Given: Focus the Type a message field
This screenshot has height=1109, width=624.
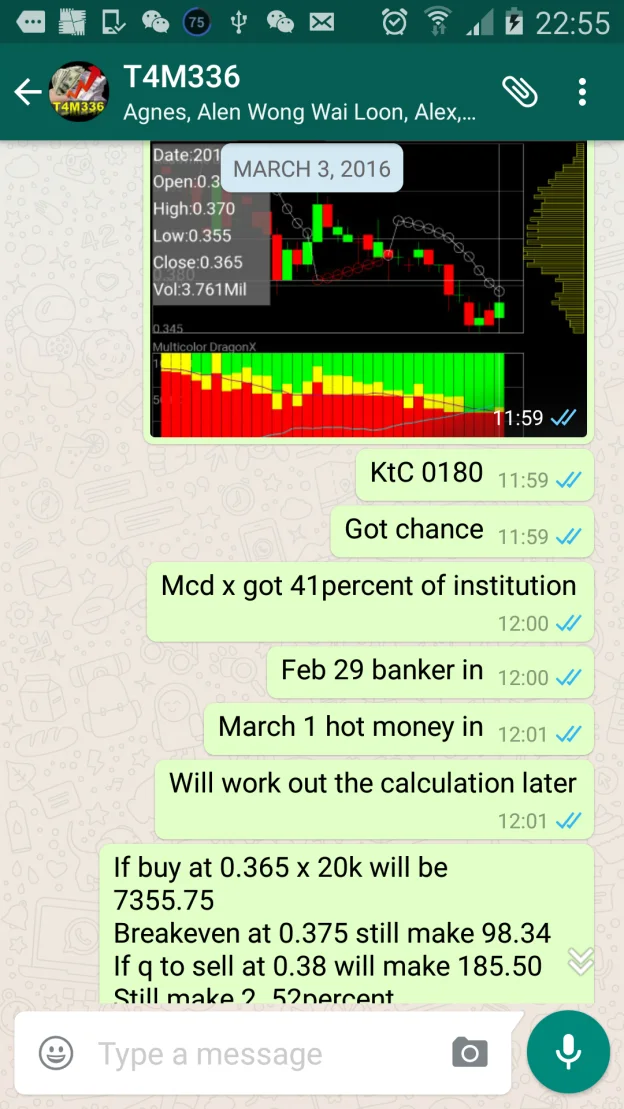Looking at the screenshot, I should (260, 1053).
